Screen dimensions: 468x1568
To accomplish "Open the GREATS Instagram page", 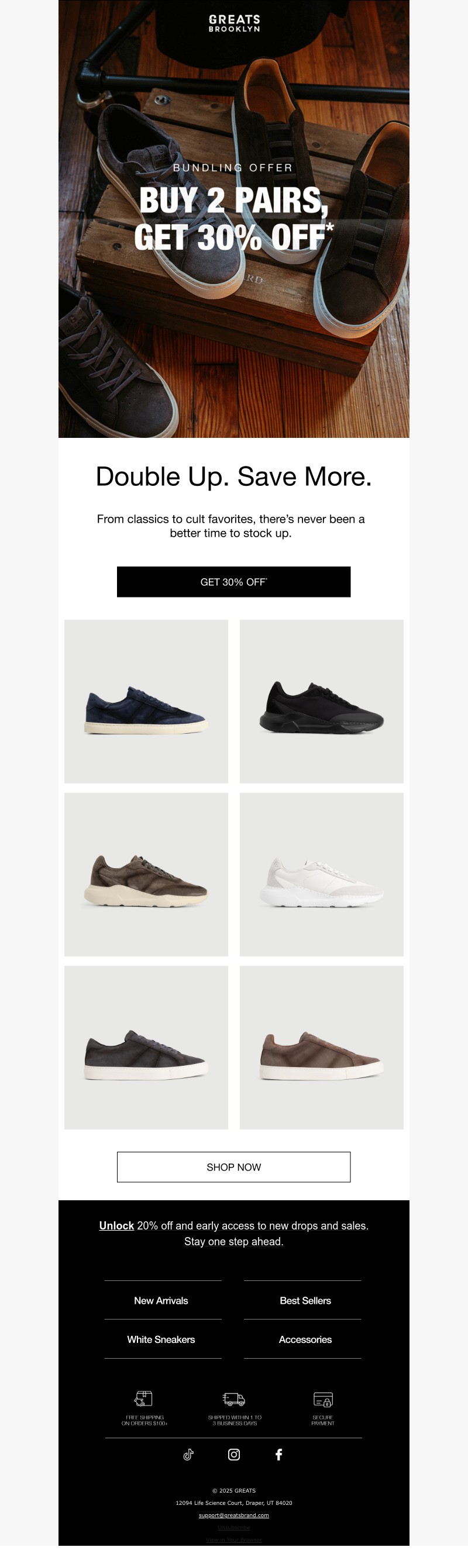I will click(233, 1454).
